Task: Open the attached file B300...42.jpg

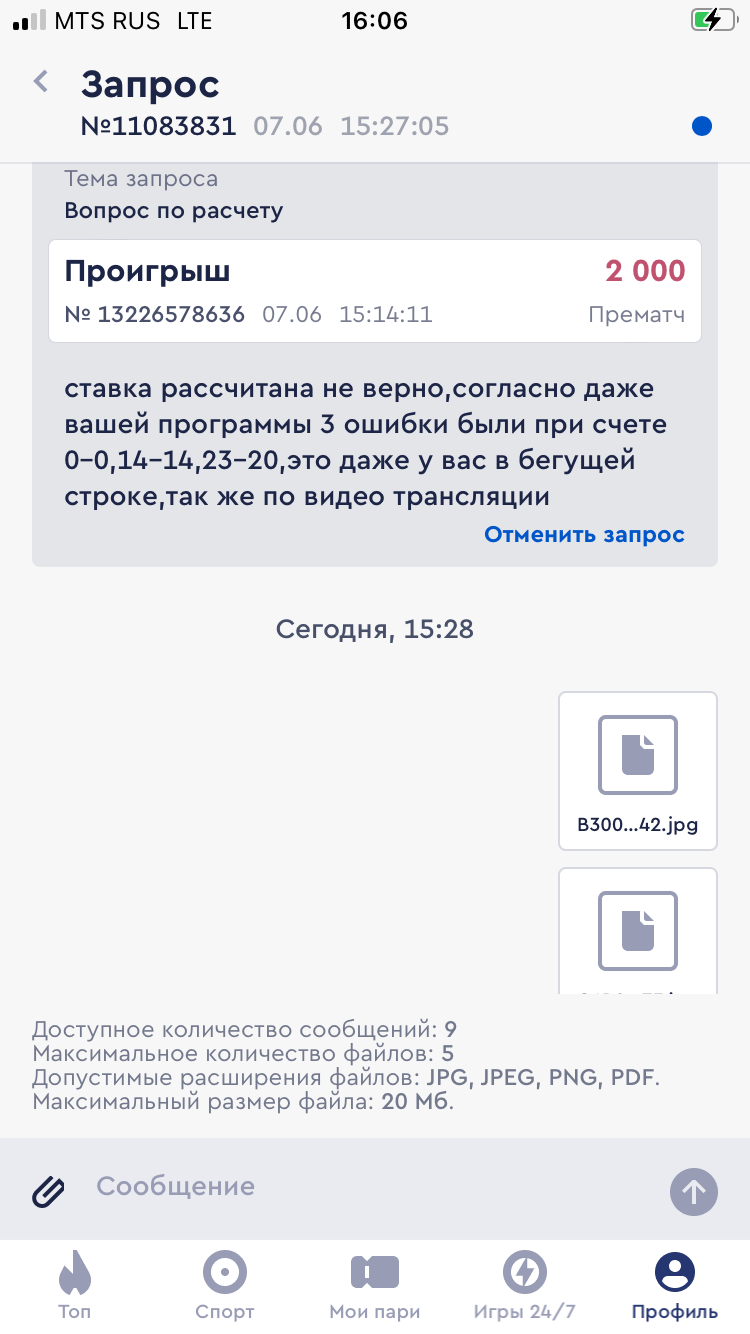Action: [x=638, y=770]
